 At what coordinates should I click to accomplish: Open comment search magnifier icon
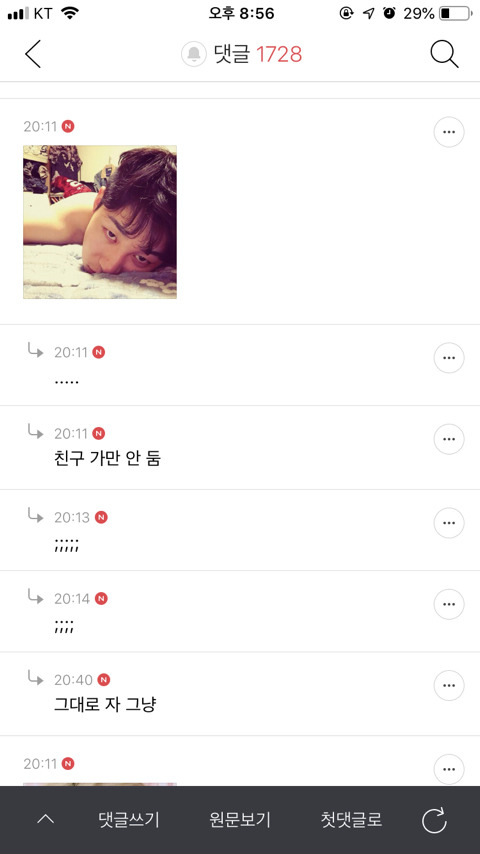(x=445, y=54)
